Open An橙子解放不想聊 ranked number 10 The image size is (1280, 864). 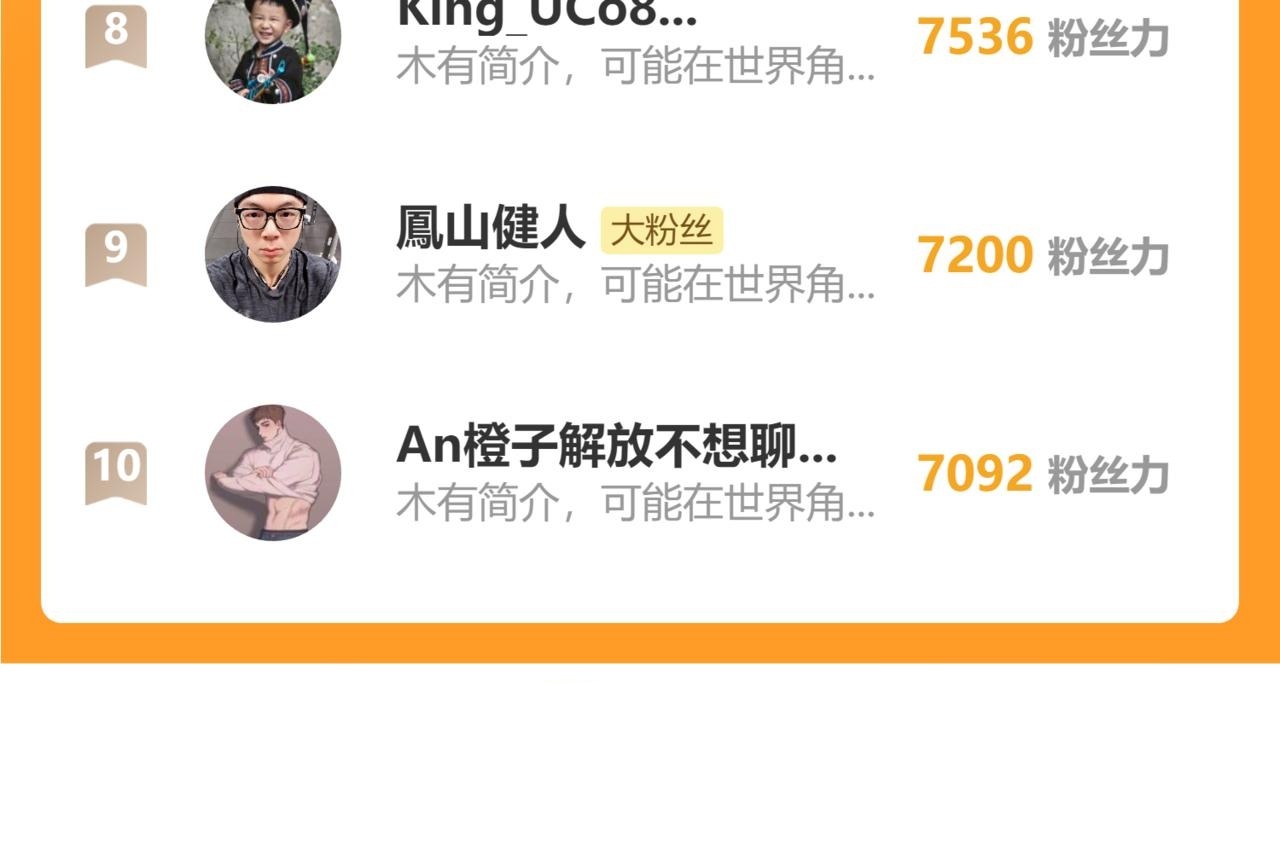(x=640, y=472)
